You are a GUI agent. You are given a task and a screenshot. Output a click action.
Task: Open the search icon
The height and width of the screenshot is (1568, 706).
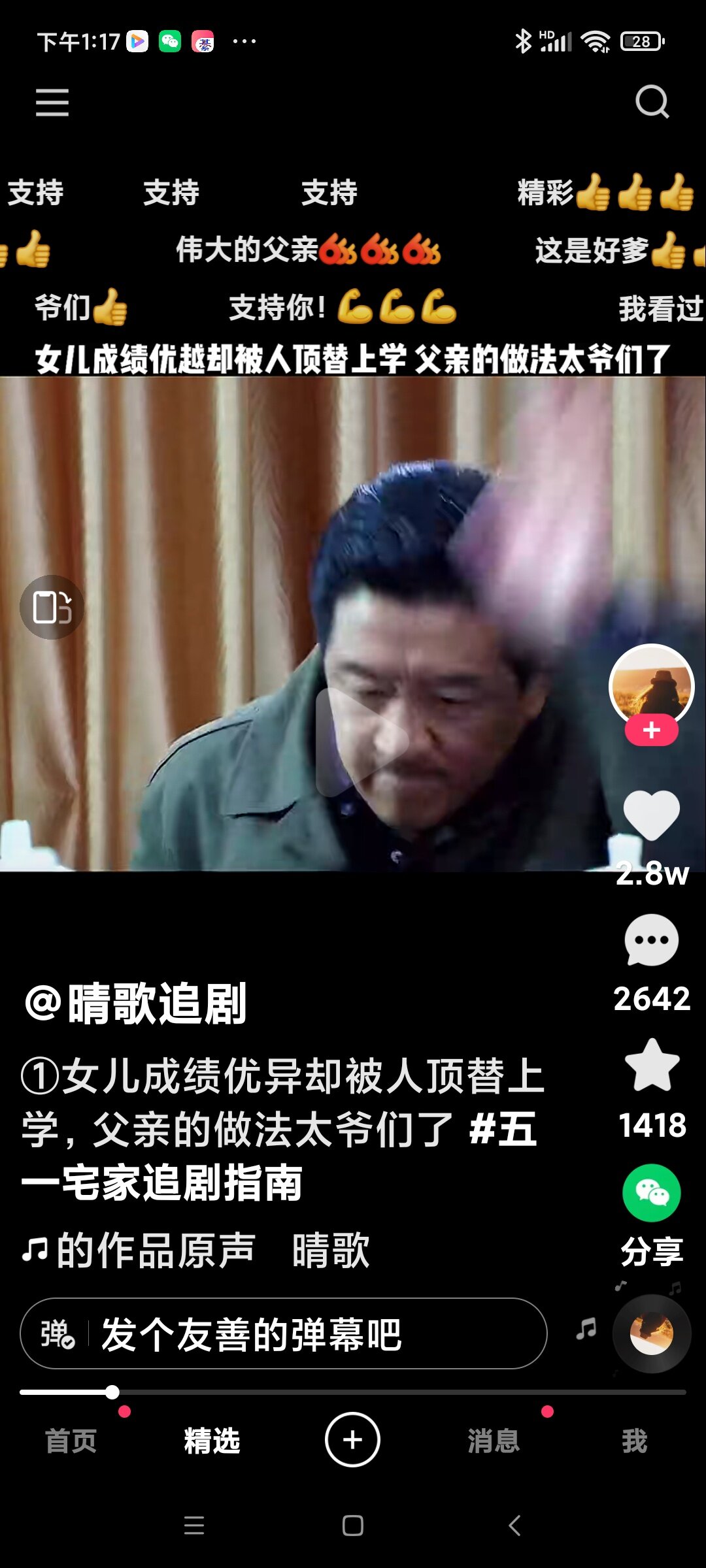(652, 102)
